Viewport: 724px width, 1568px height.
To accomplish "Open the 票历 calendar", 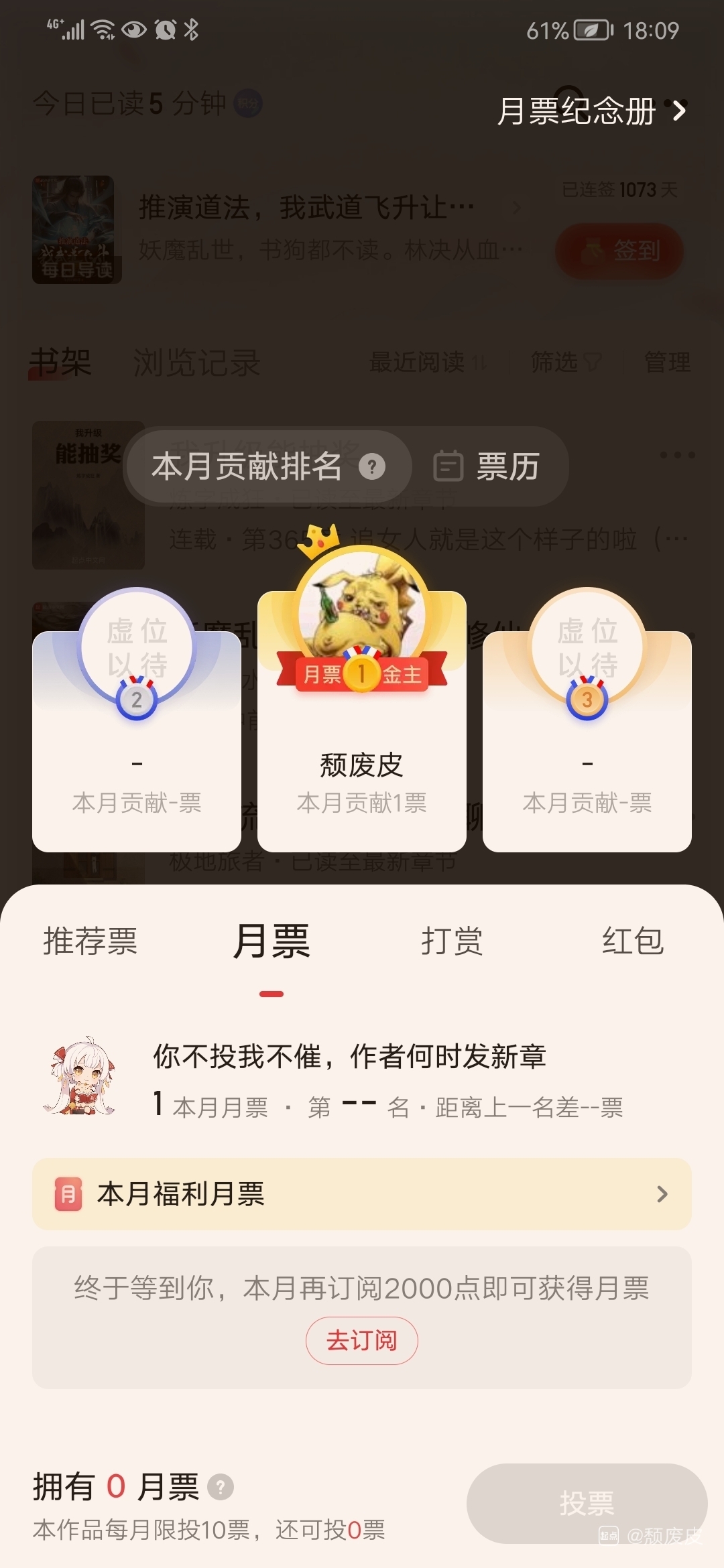I will 488,466.
